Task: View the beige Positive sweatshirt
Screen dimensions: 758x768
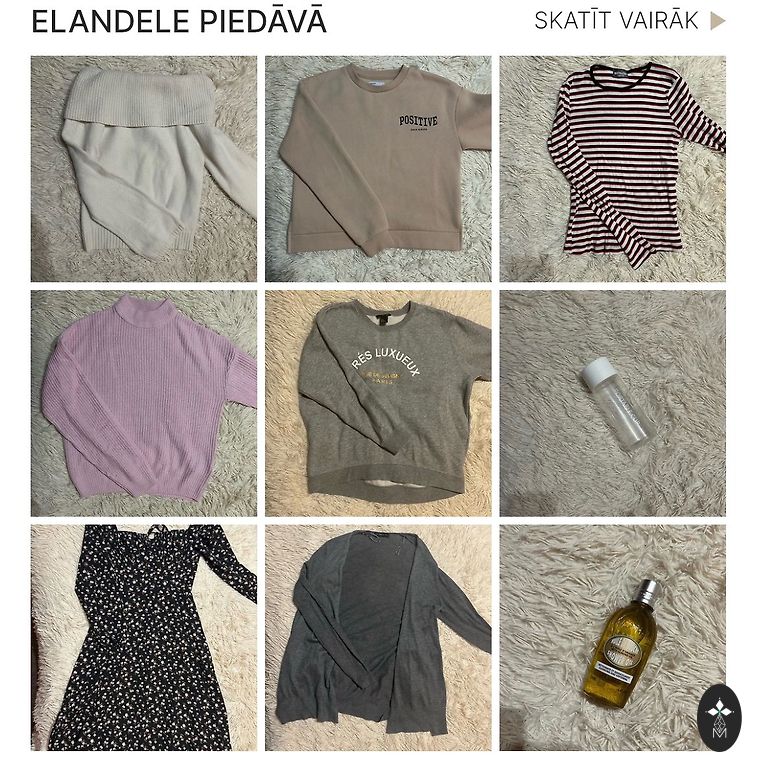Action: (378, 168)
